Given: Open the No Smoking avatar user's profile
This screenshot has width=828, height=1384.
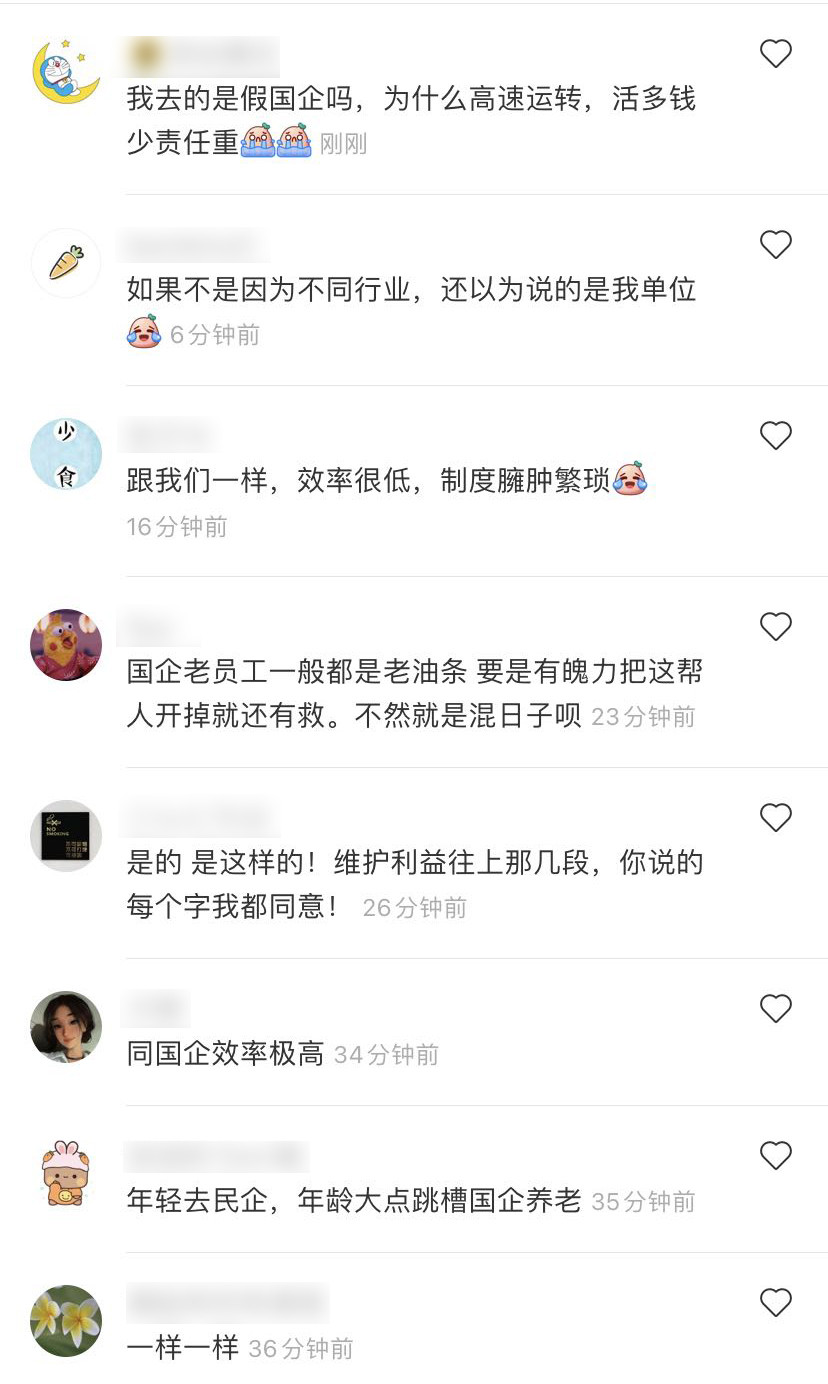Looking at the screenshot, I should [66, 836].
